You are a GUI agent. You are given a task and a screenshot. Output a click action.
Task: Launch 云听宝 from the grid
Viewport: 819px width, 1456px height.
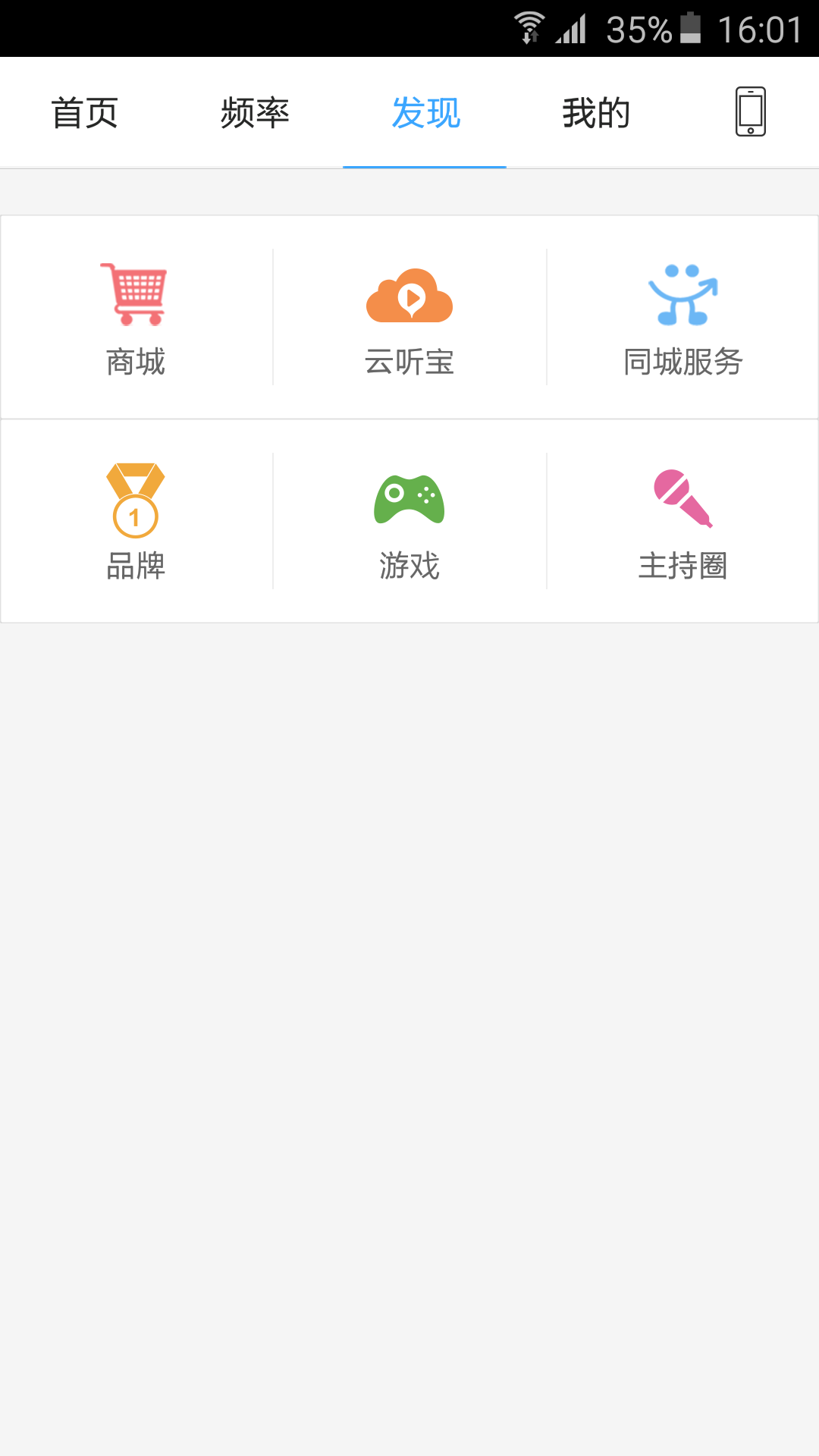coord(409,318)
